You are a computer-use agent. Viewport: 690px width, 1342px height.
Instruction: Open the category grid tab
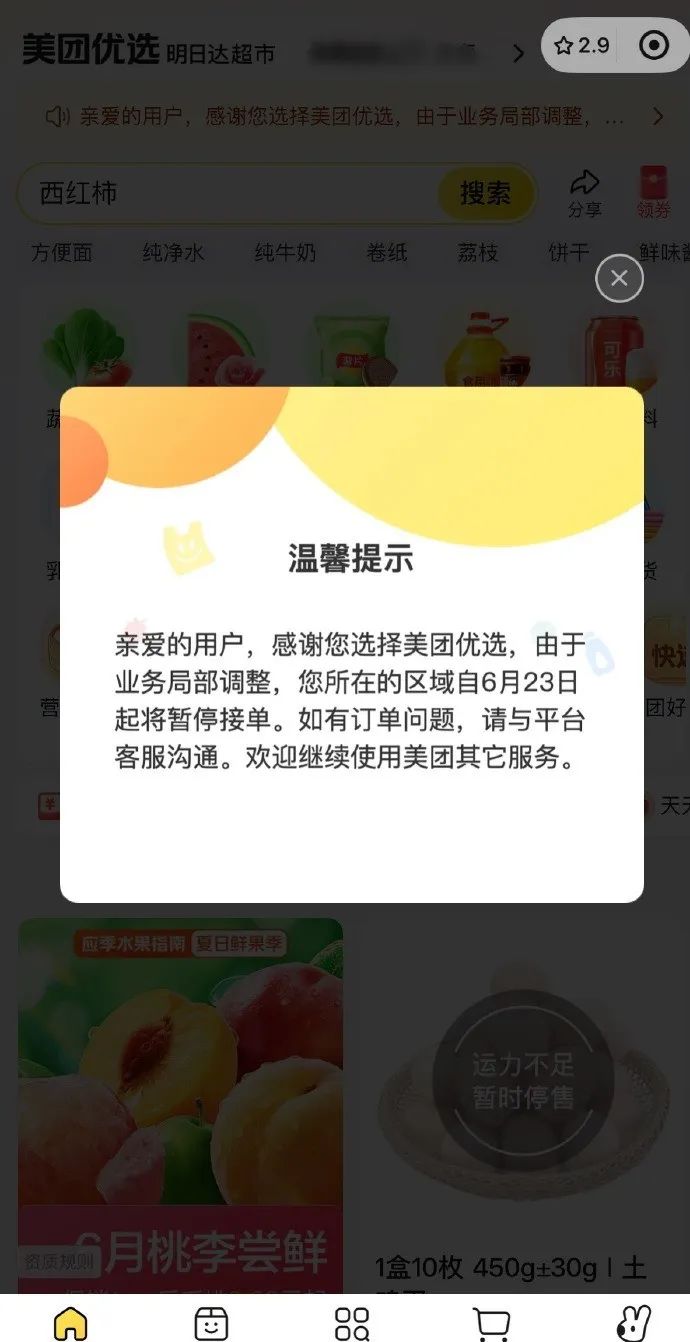(x=352, y=1322)
